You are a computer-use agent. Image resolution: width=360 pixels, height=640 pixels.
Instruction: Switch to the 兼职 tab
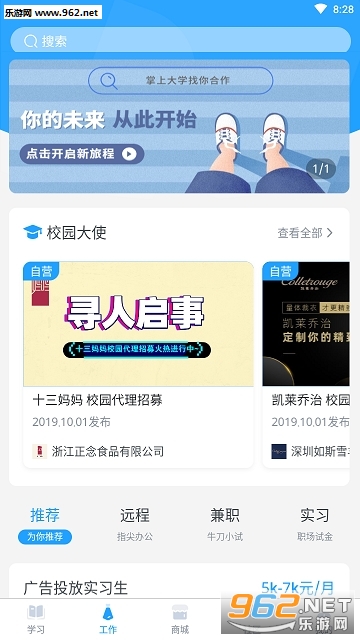point(225,525)
